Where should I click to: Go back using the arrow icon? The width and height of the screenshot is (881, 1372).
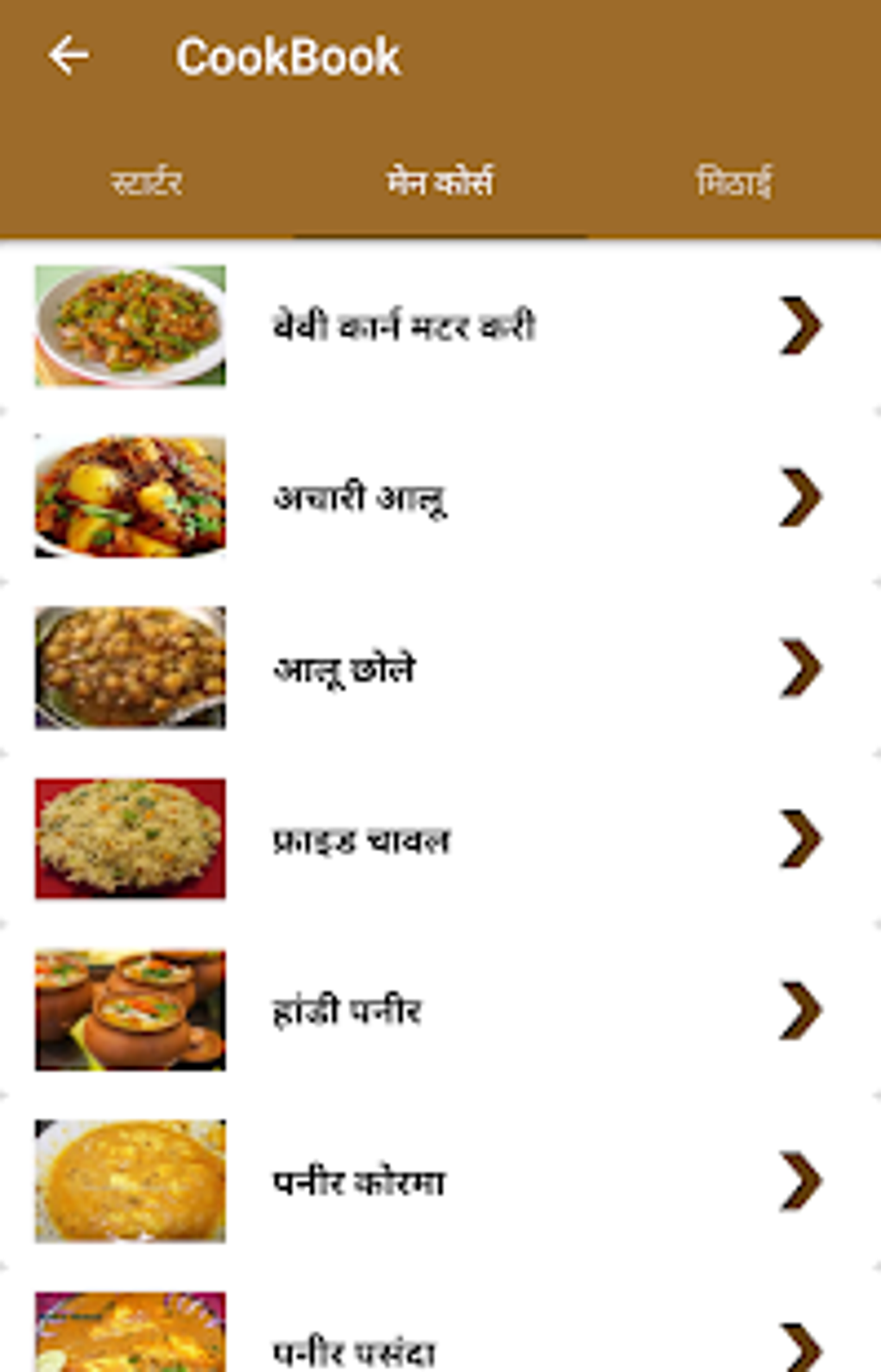(68, 56)
